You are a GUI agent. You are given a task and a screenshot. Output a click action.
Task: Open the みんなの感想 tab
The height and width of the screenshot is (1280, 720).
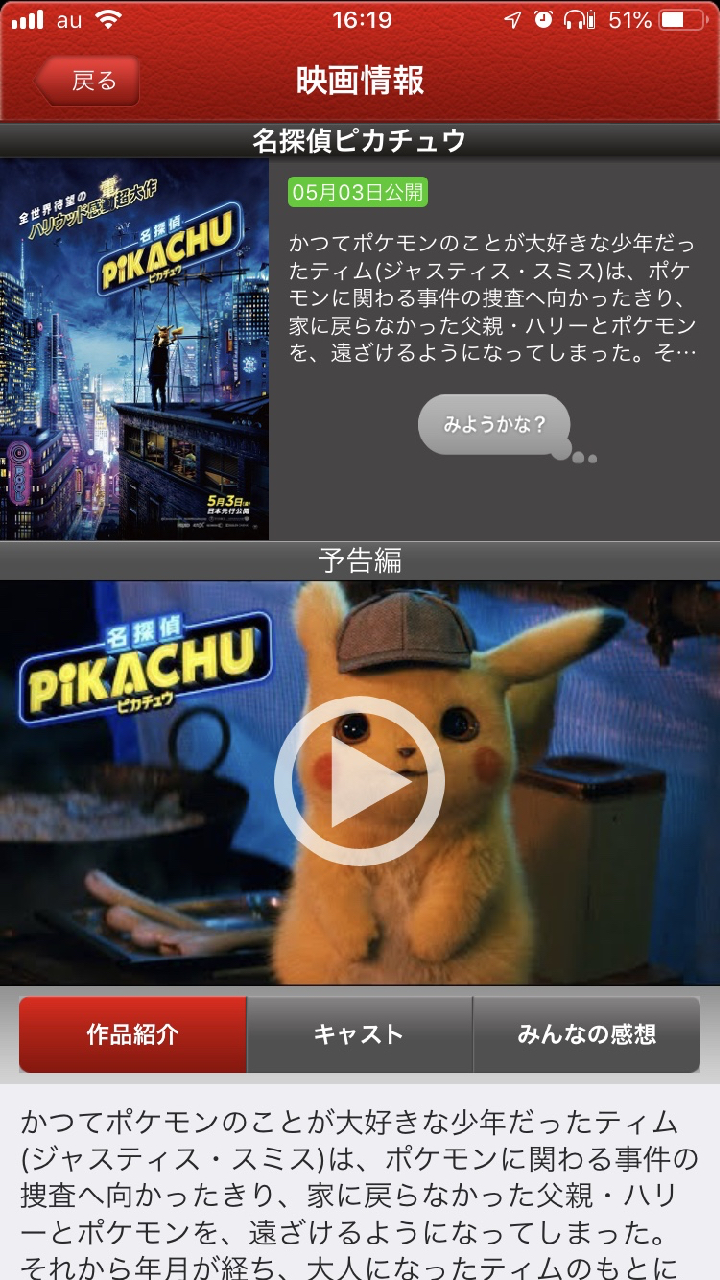[586, 1034]
